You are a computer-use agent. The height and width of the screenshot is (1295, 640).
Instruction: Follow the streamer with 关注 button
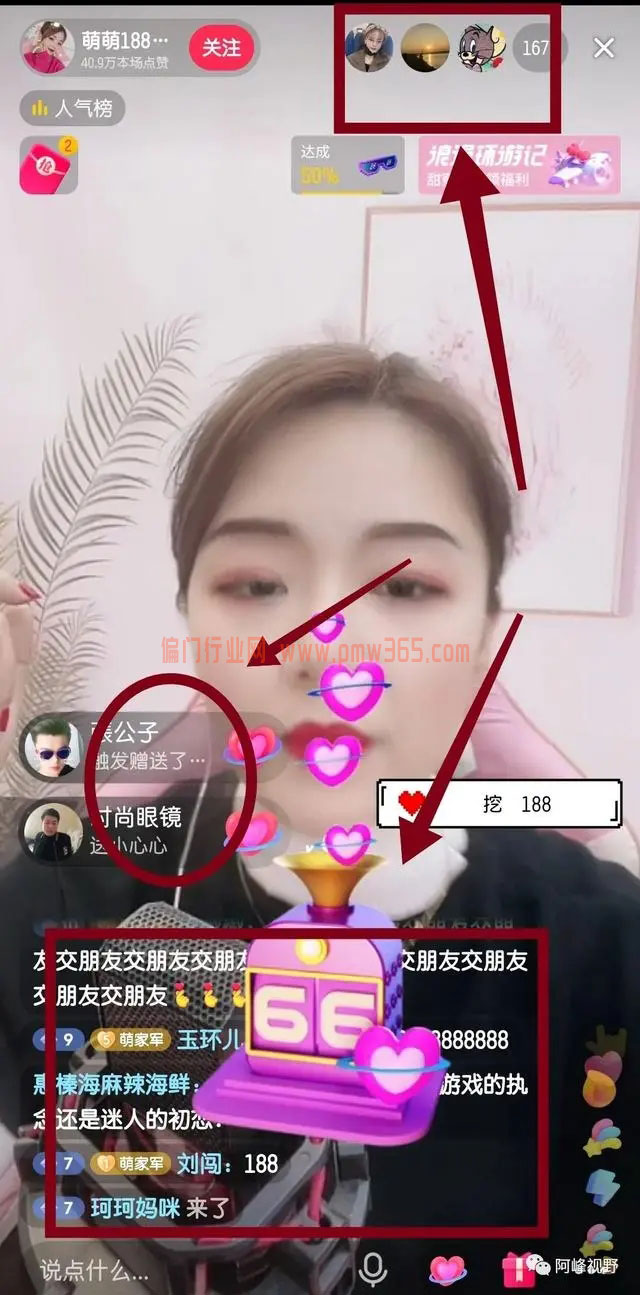[221, 47]
